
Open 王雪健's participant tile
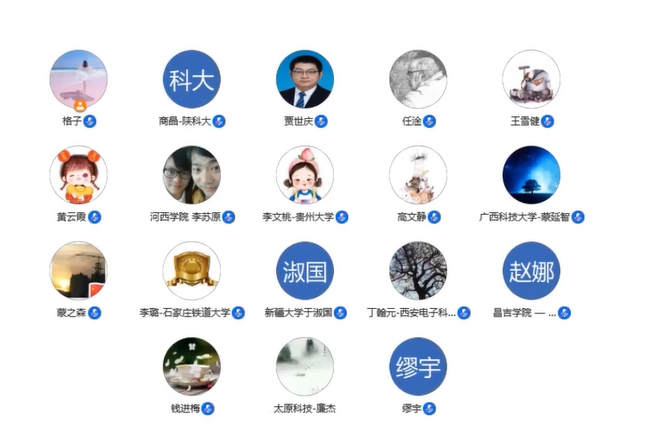click(531, 80)
